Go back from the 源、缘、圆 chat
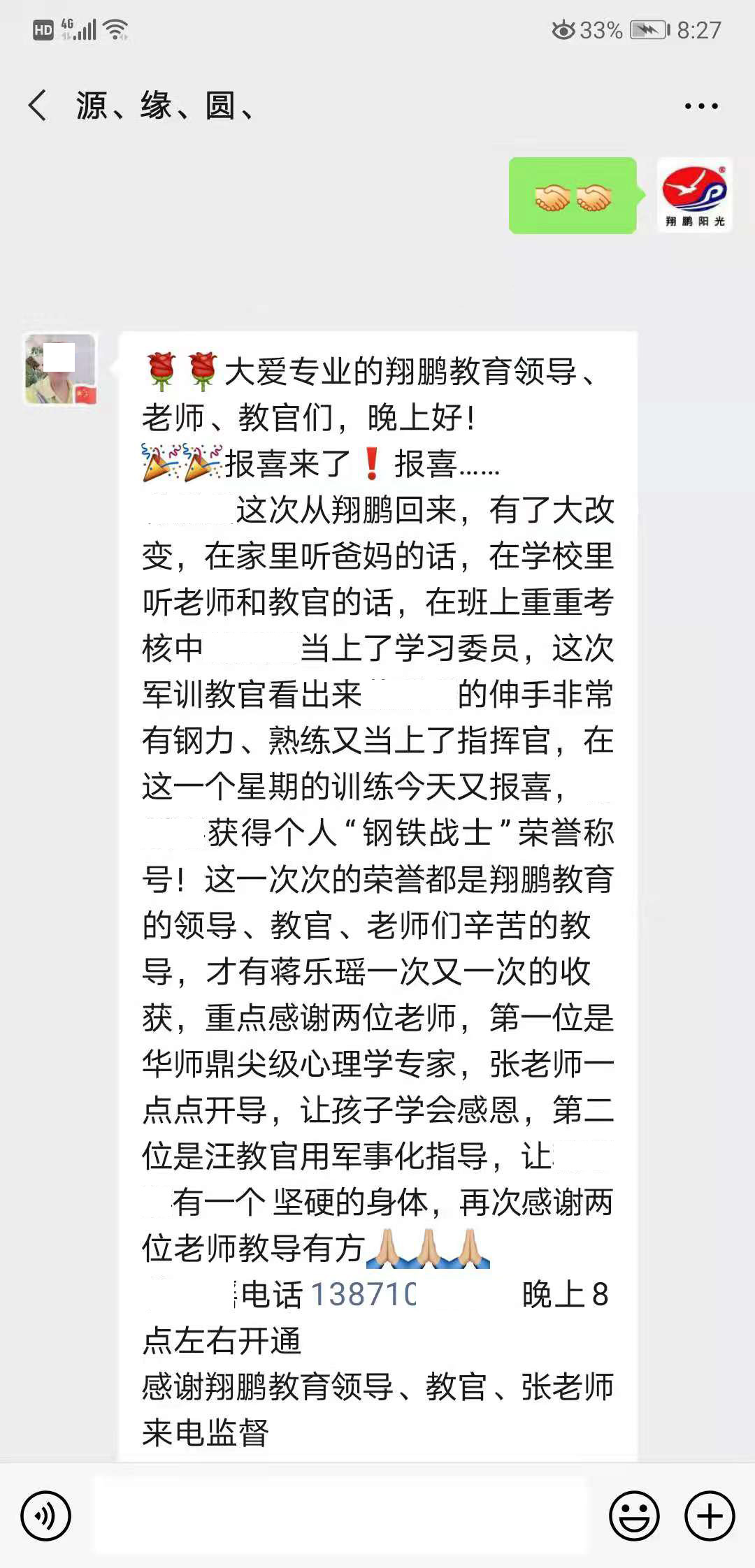 (x=38, y=106)
